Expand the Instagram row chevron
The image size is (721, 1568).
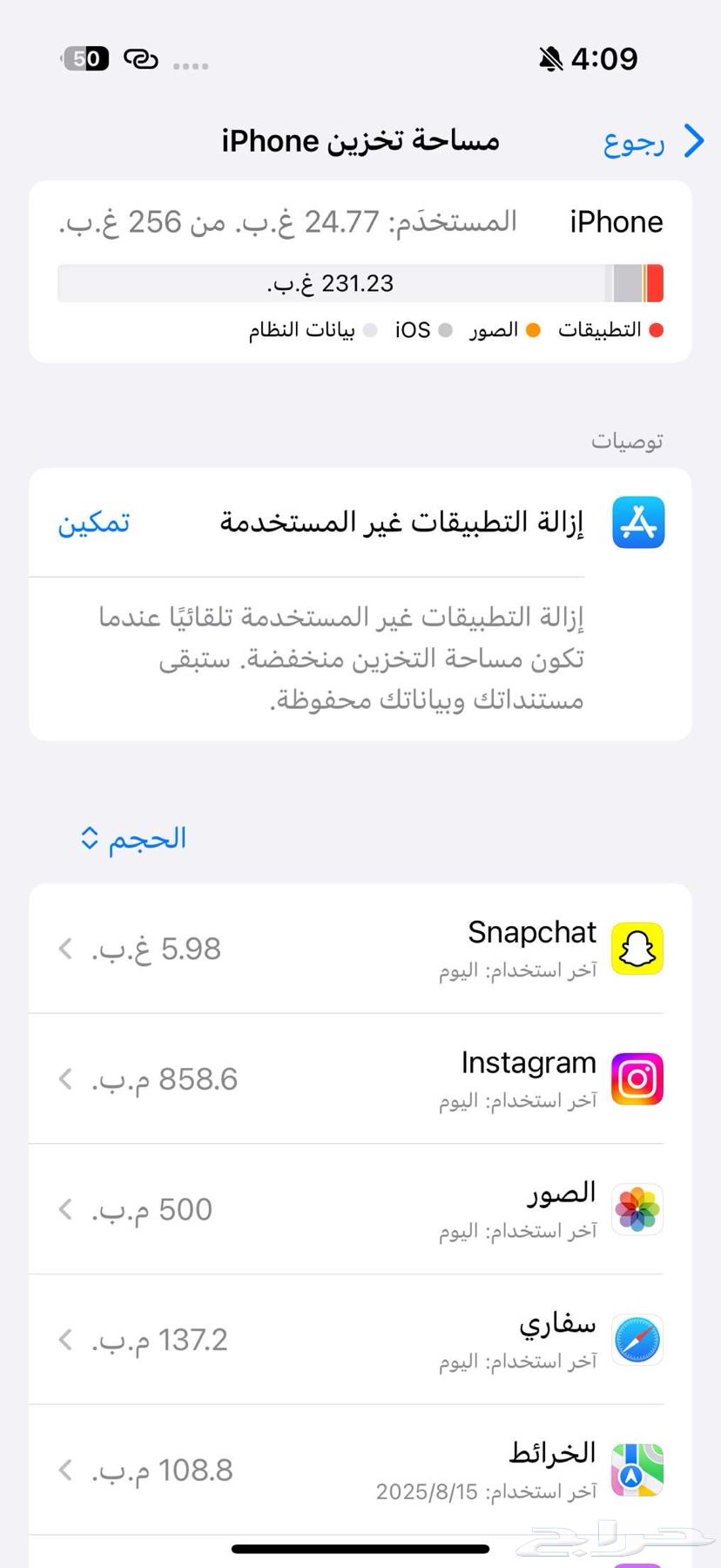tap(64, 1078)
